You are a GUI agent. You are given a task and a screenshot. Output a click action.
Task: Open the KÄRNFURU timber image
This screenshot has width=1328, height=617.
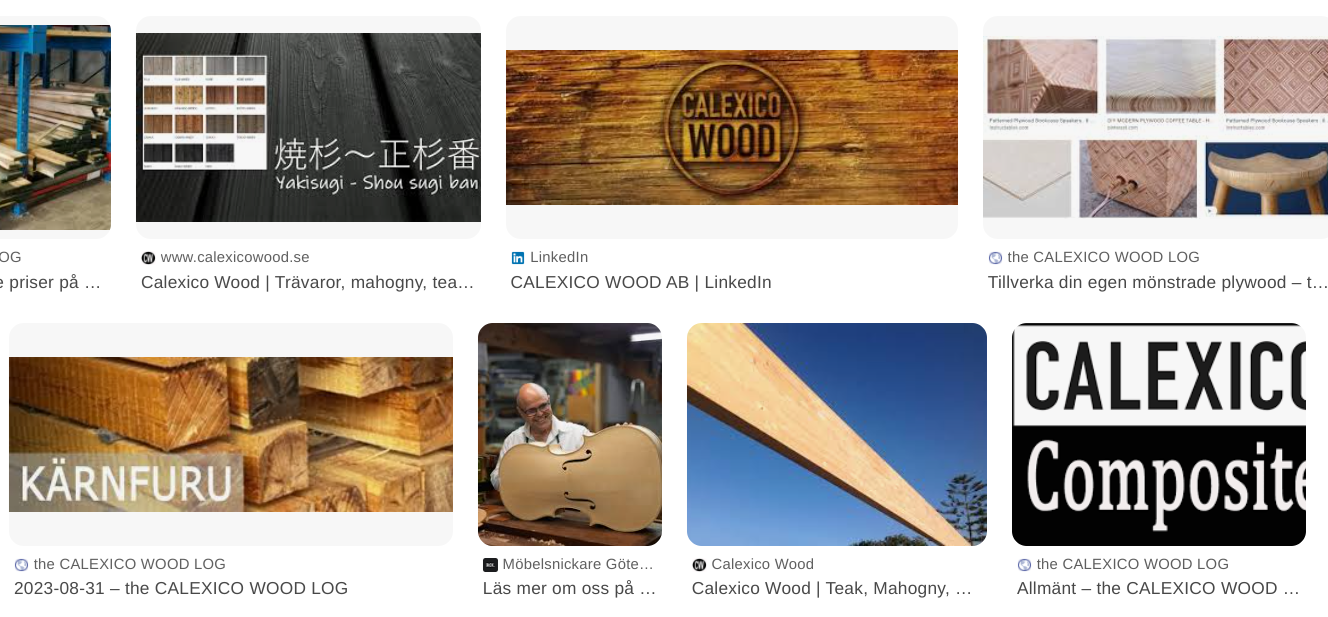coord(230,434)
